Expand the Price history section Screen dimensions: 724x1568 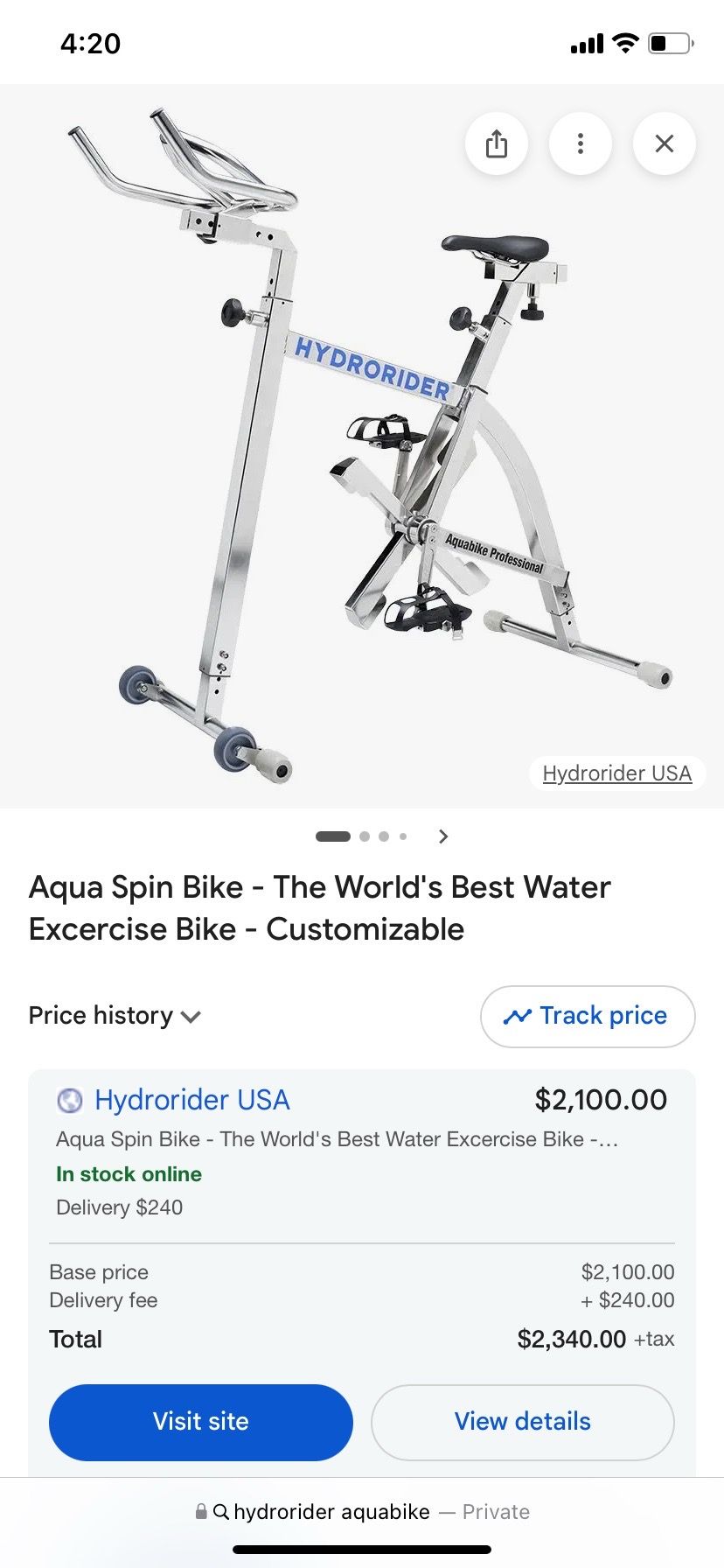pos(115,1016)
